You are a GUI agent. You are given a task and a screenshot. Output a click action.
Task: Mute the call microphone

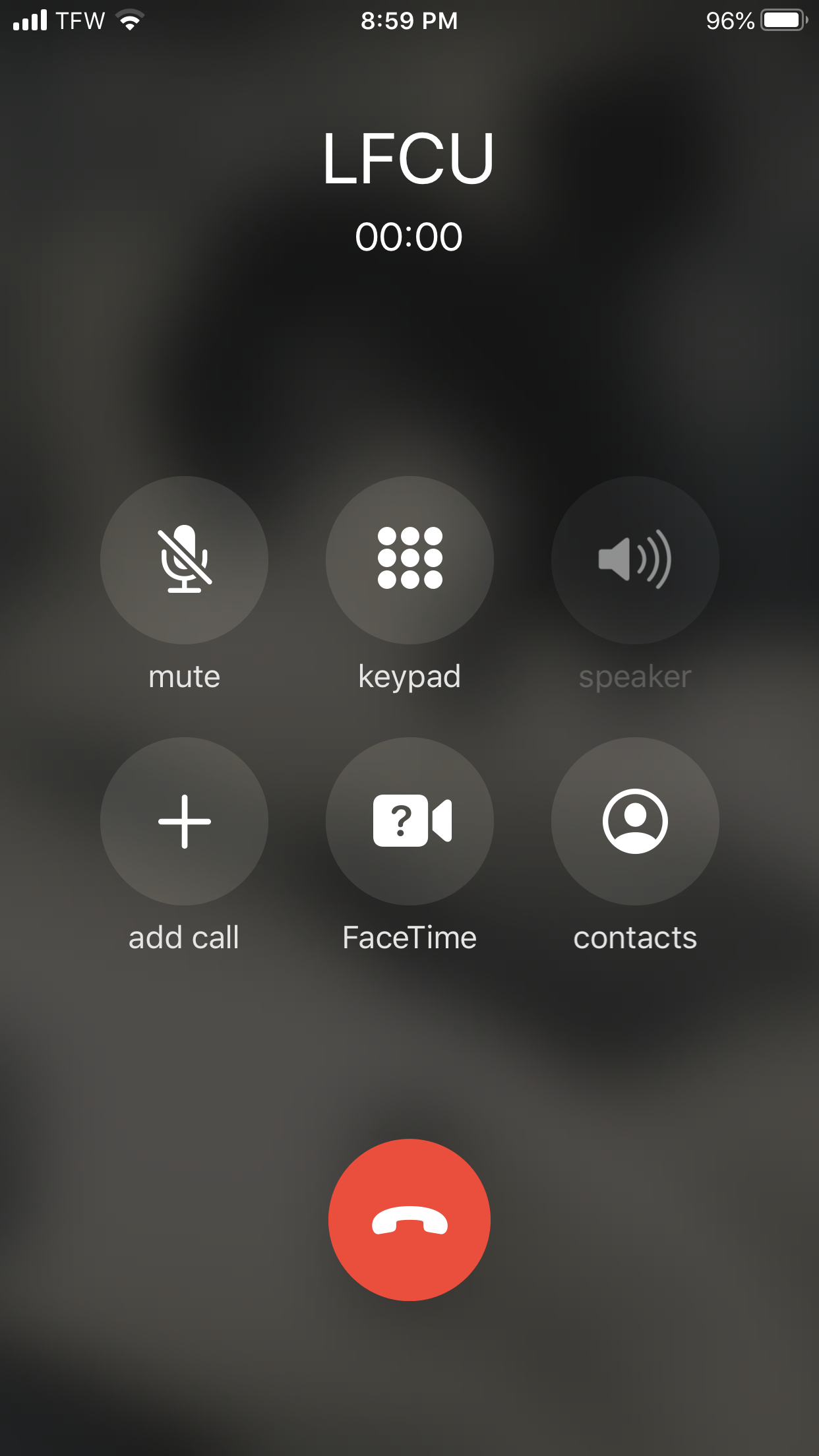click(184, 560)
